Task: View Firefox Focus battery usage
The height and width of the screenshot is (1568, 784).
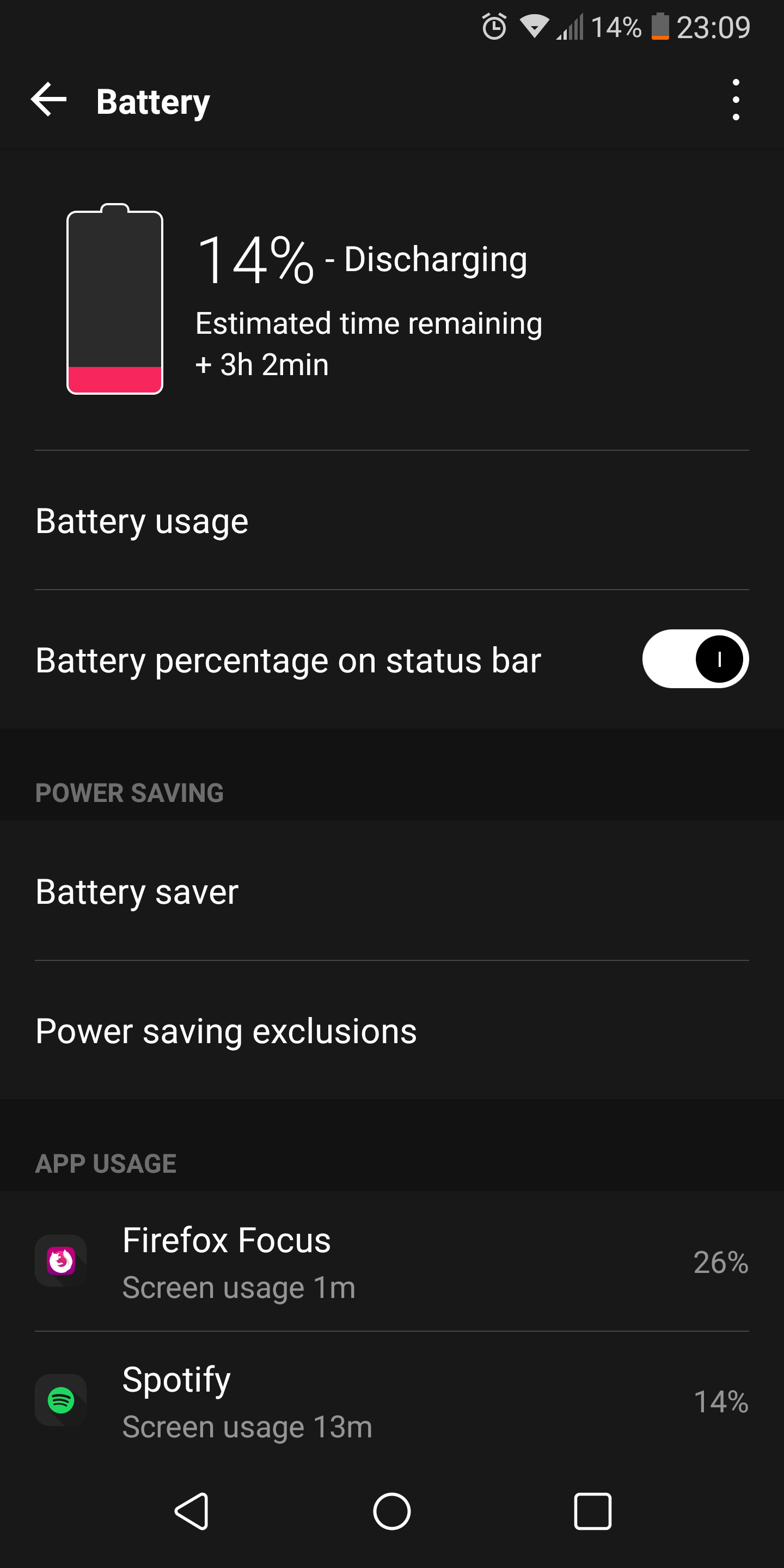Action: point(392,1261)
